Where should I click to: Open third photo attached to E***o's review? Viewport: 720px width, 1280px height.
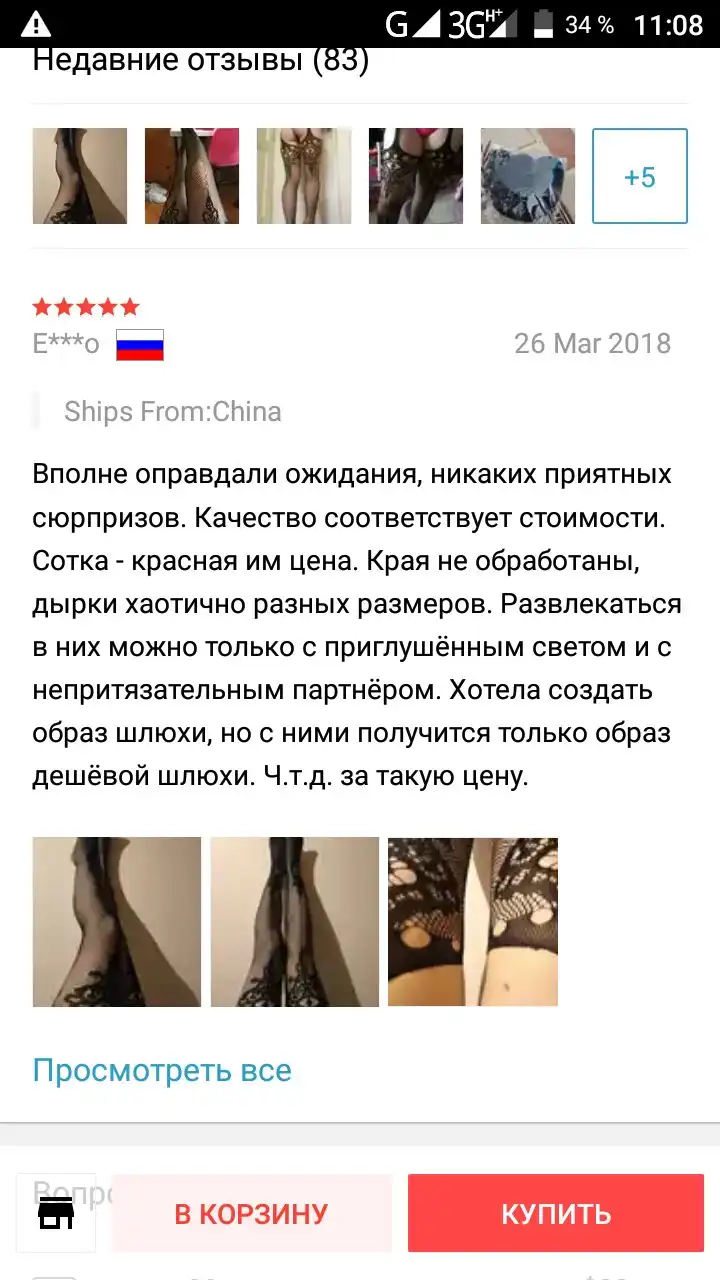click(x=473, y=922)
